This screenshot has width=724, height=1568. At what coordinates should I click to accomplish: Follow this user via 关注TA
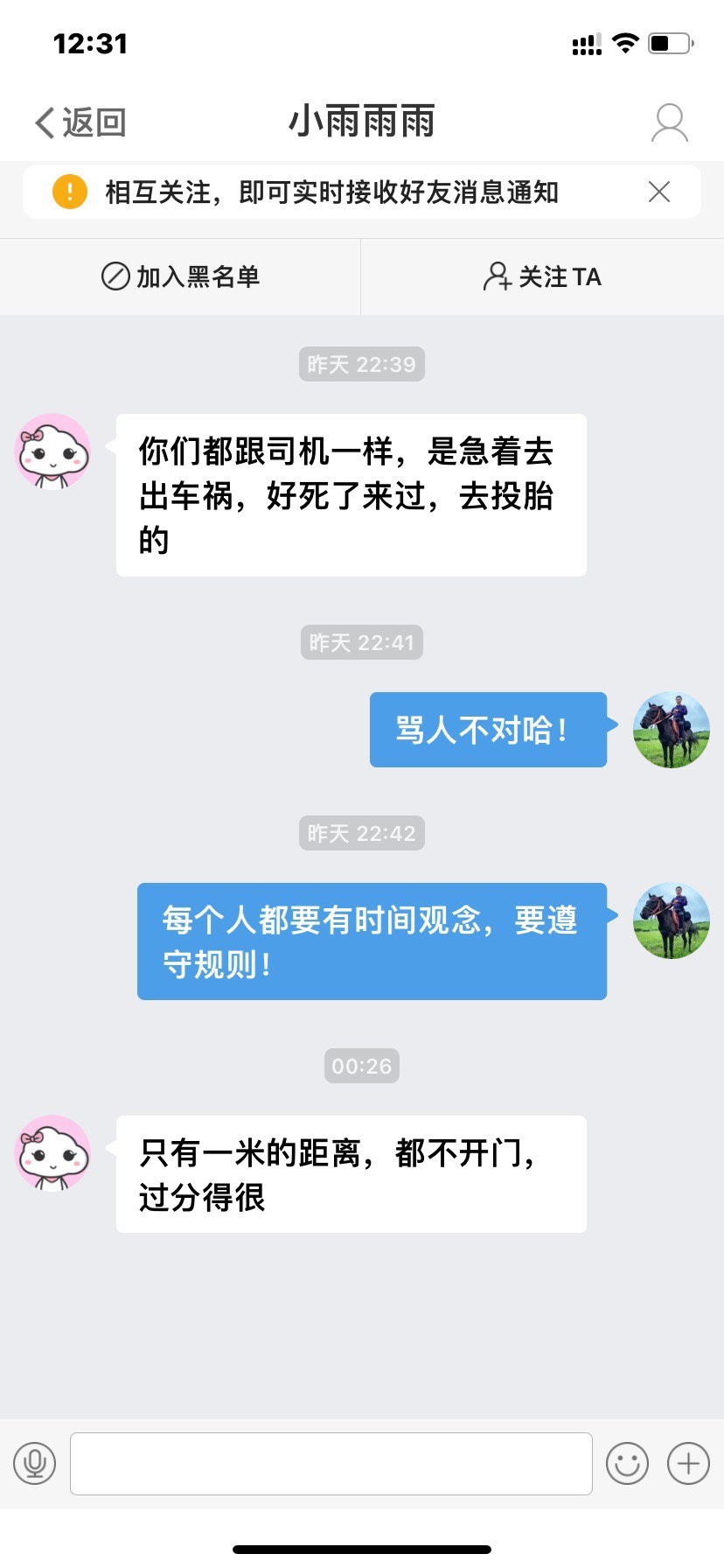542,276
